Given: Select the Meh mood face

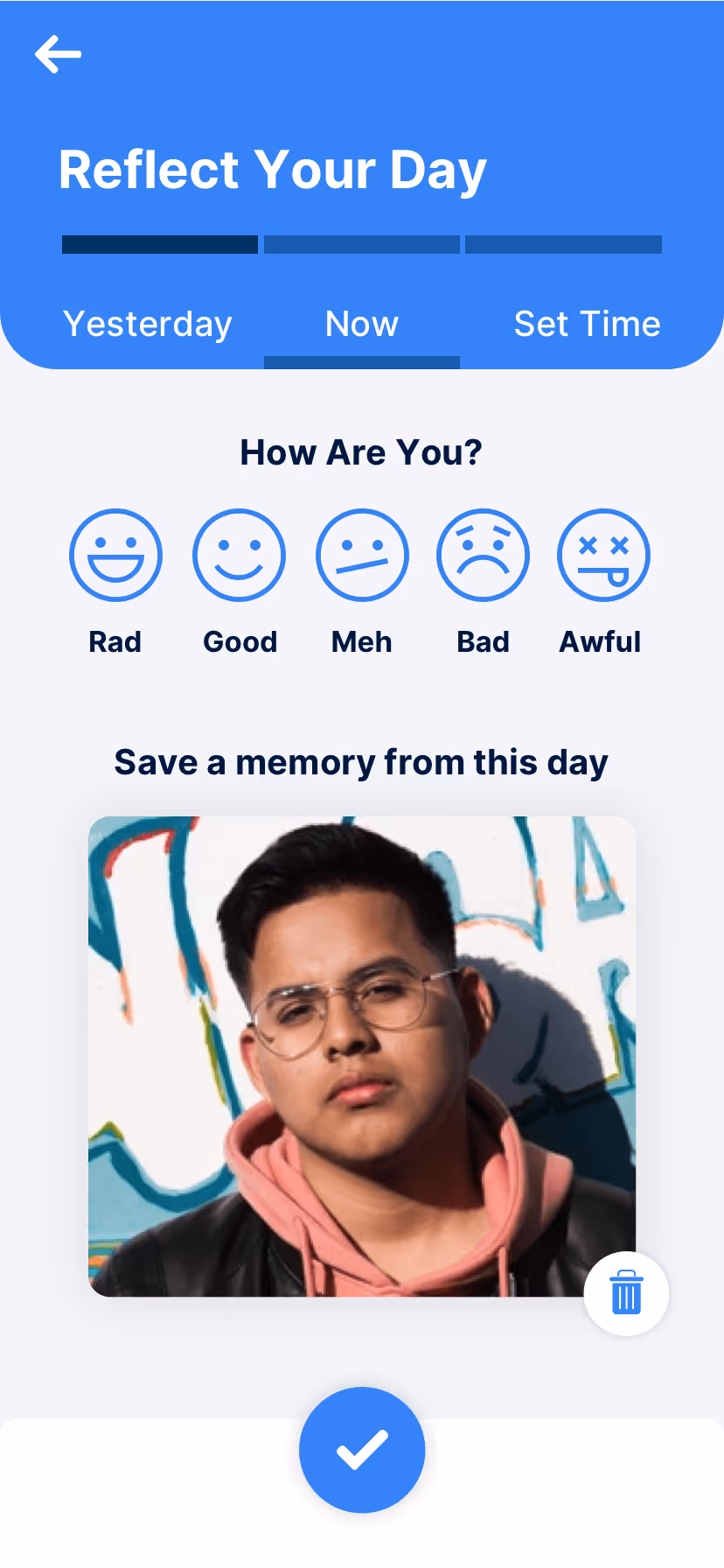Looking at the screenshot, I should coord(362,555).
